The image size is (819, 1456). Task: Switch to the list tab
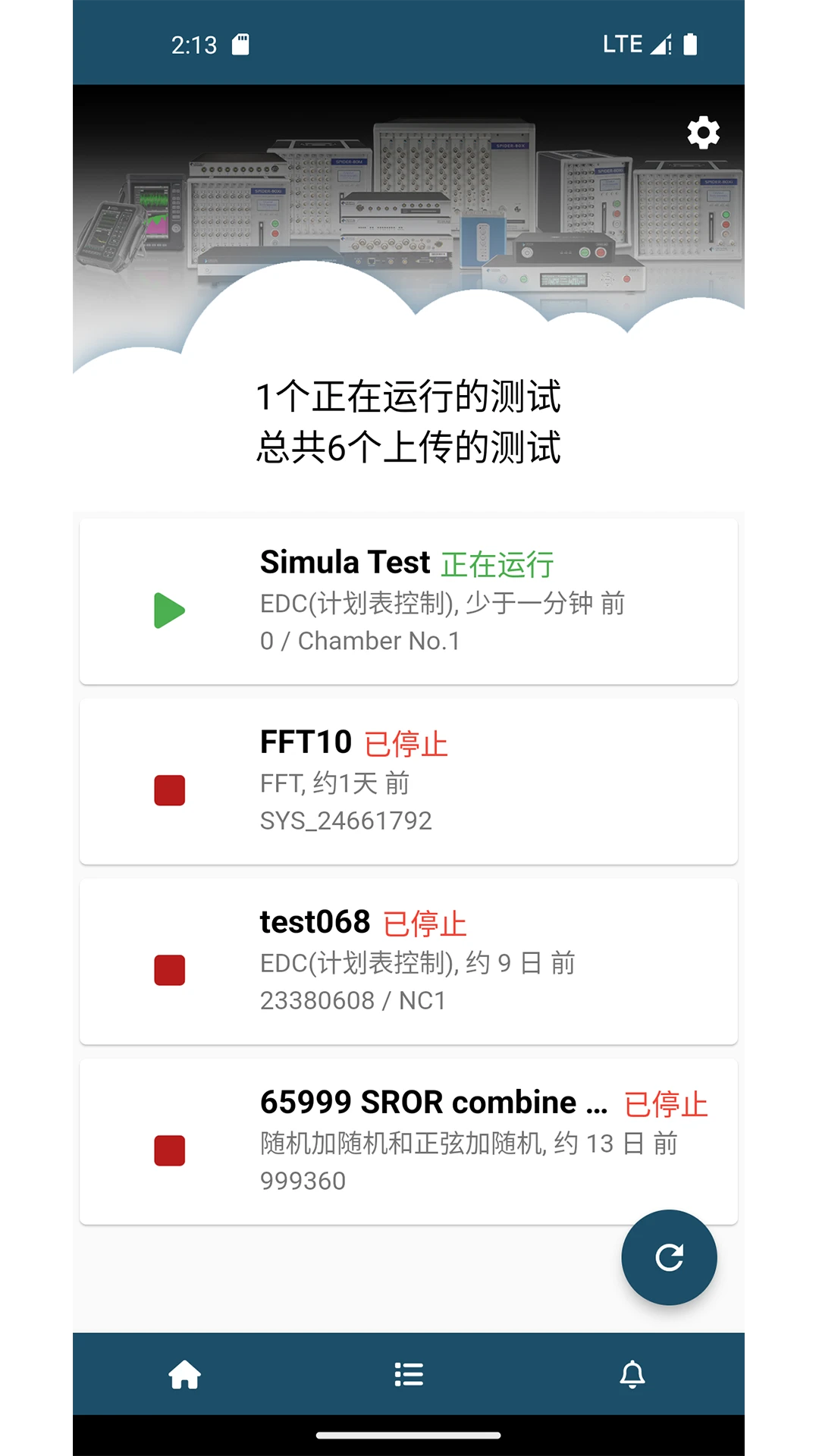(409, 1374)
